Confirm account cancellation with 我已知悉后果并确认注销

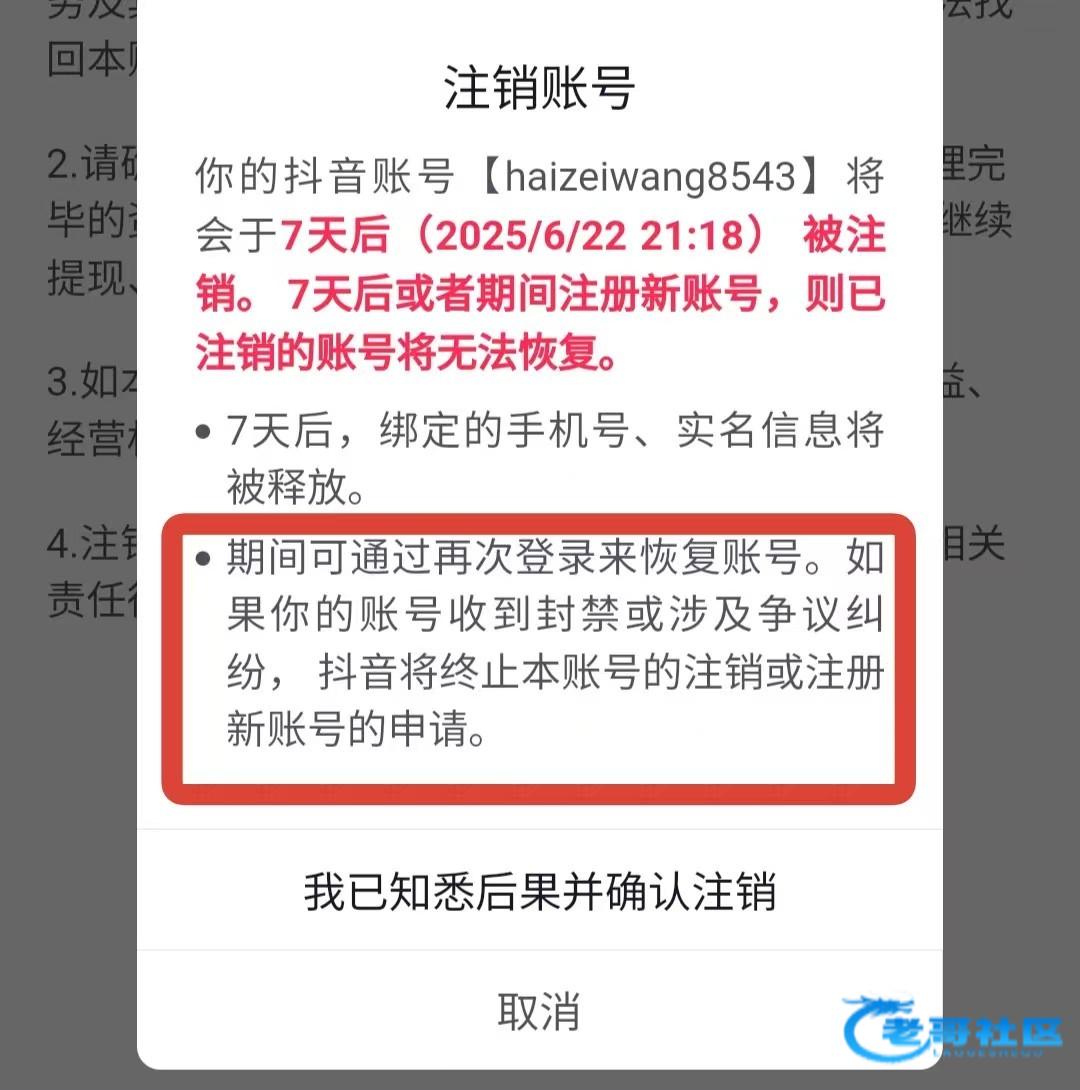coord(540,891)
